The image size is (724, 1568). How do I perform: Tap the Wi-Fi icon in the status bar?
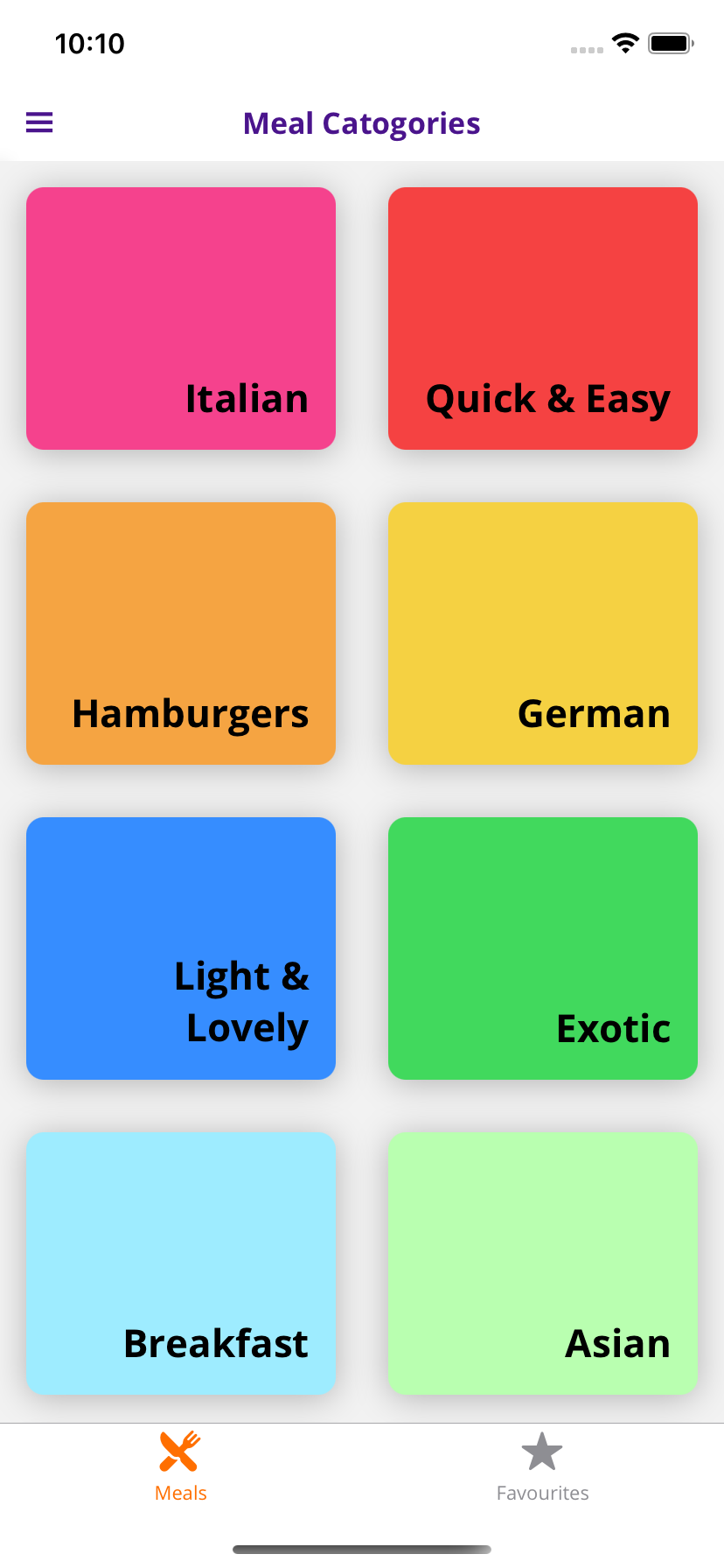(x=624, y=42)
